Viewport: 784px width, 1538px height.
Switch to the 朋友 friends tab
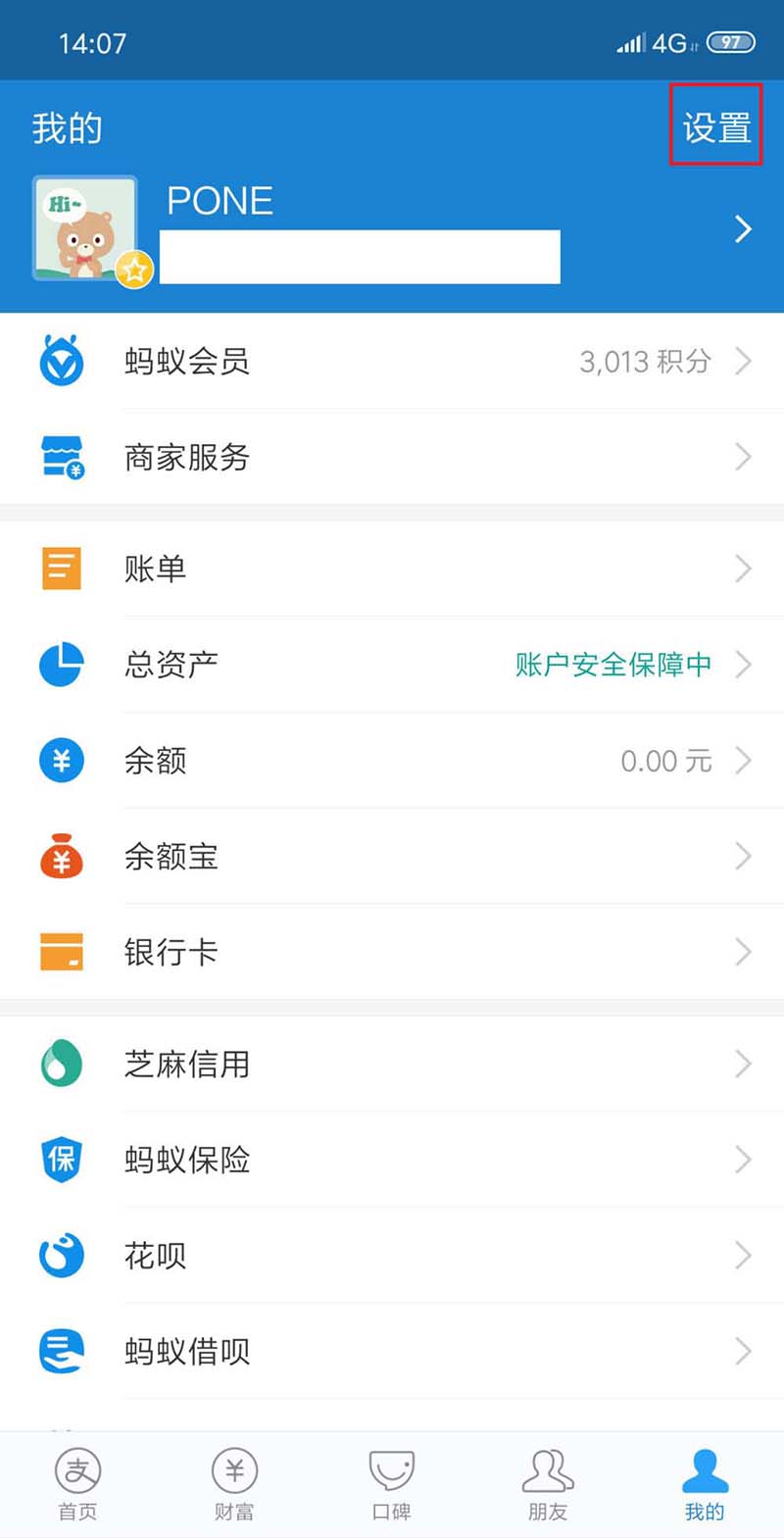548,1484
